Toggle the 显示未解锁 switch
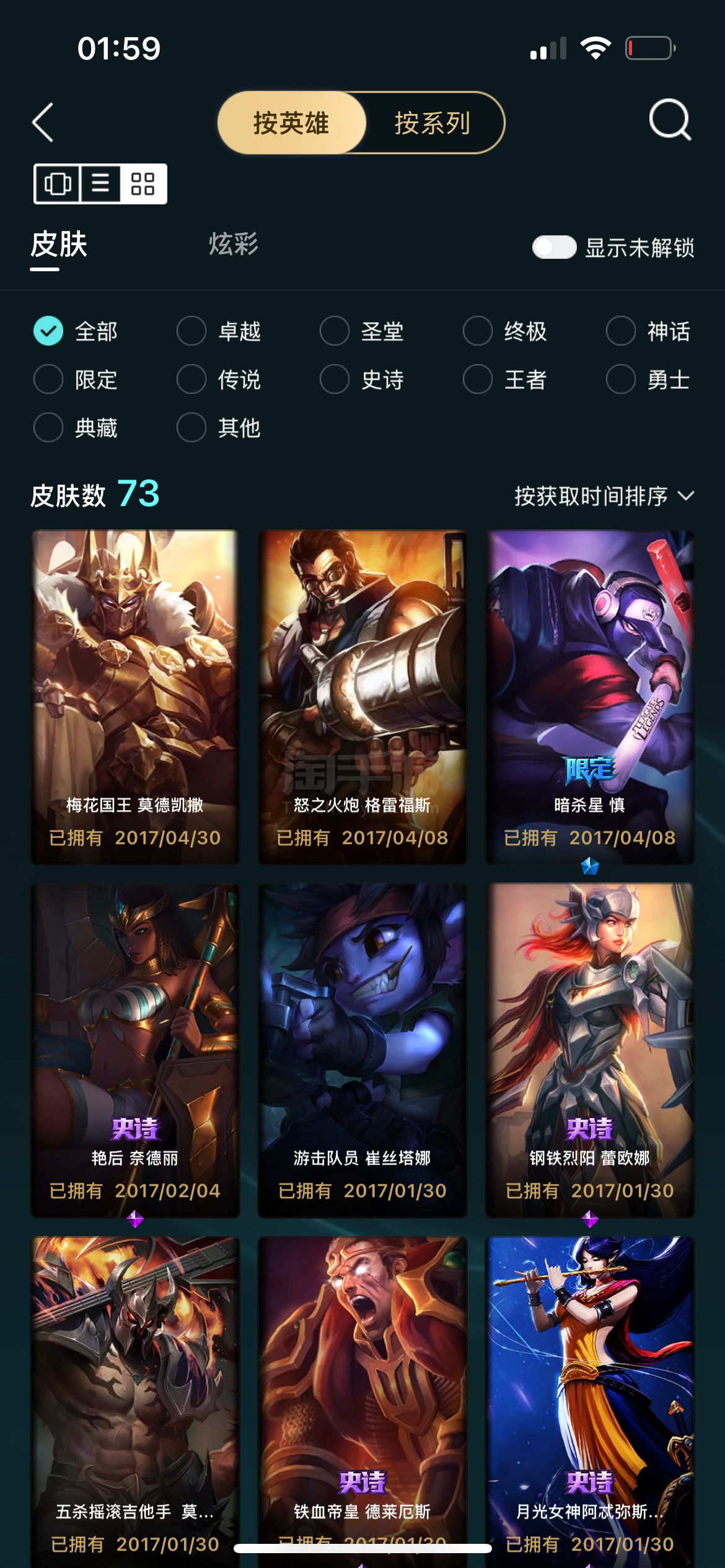This screenshot has height=1568, width=725. point(554,247)
